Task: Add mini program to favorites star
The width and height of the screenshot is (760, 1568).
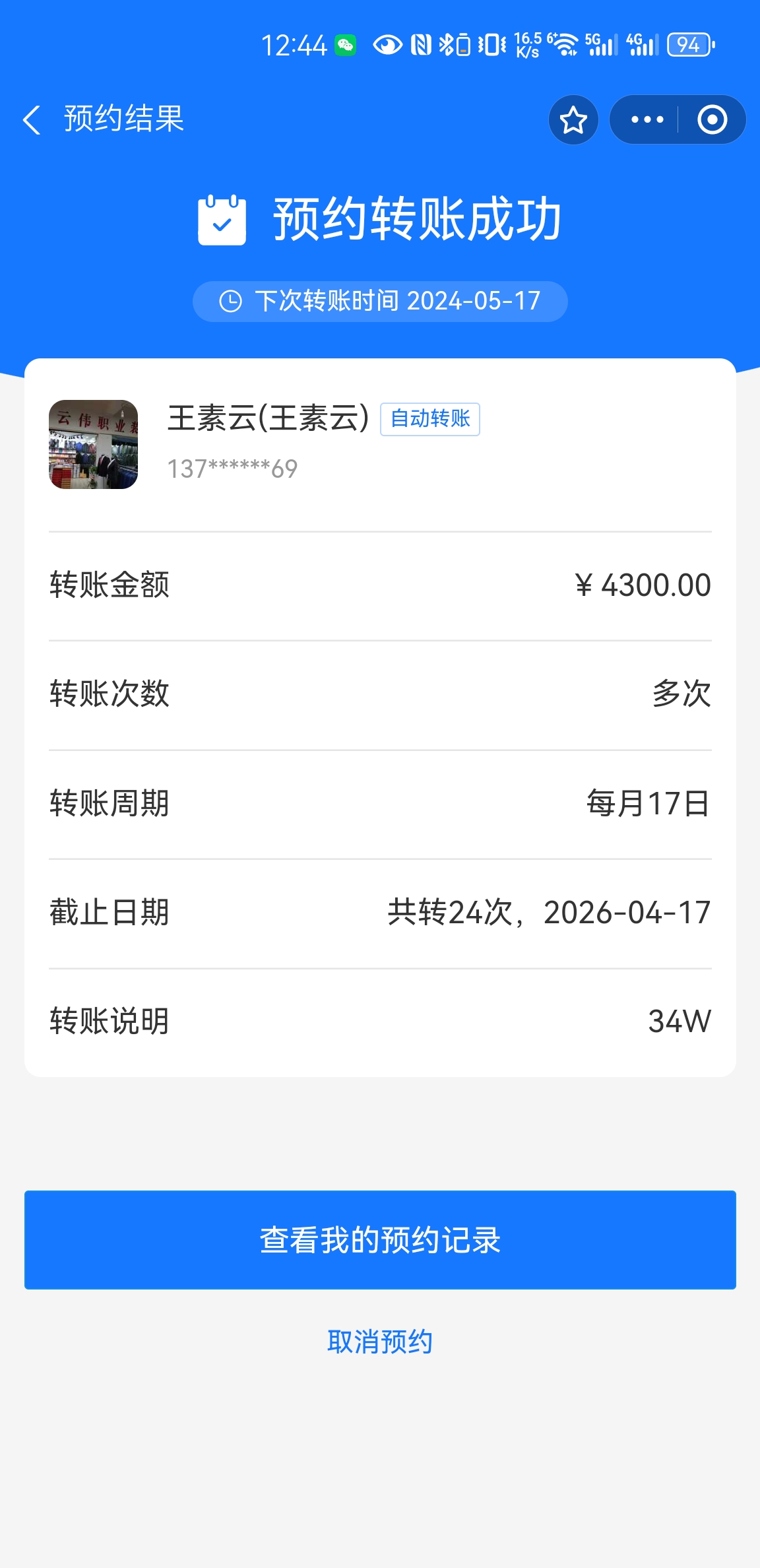Action: [573, 120]
